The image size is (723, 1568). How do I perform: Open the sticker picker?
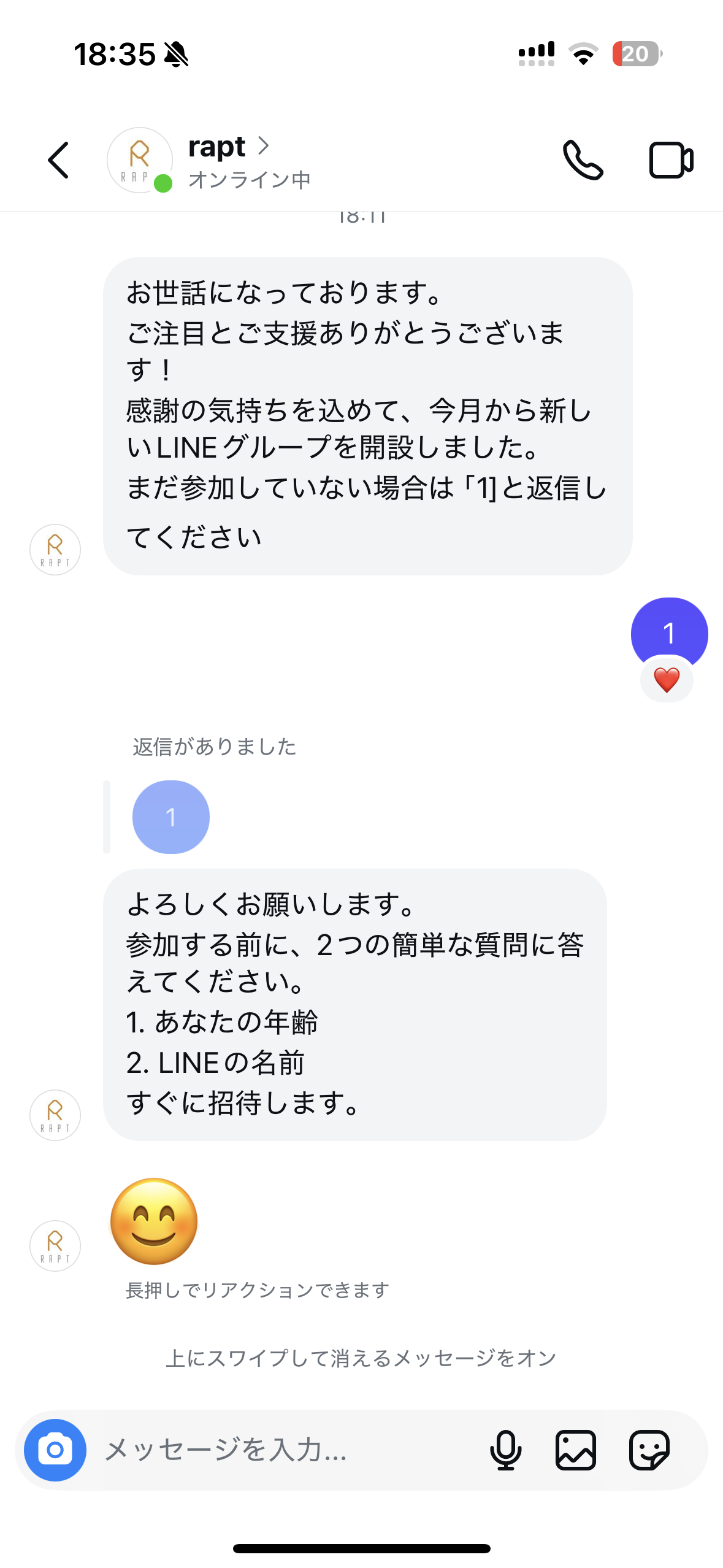(649, 1450)
